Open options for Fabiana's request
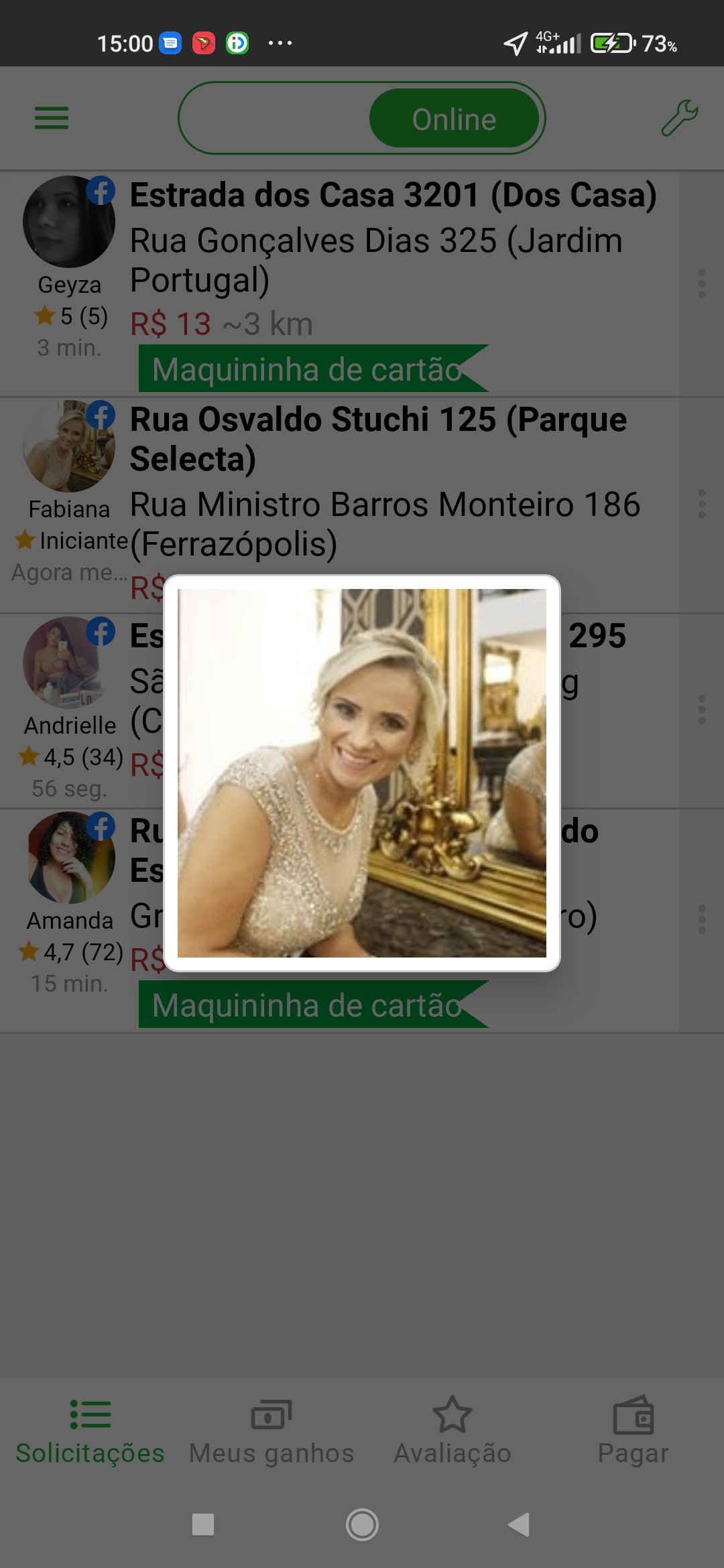Image resolution: width=724 pixels, height=1568 pixels. point(702,503)
